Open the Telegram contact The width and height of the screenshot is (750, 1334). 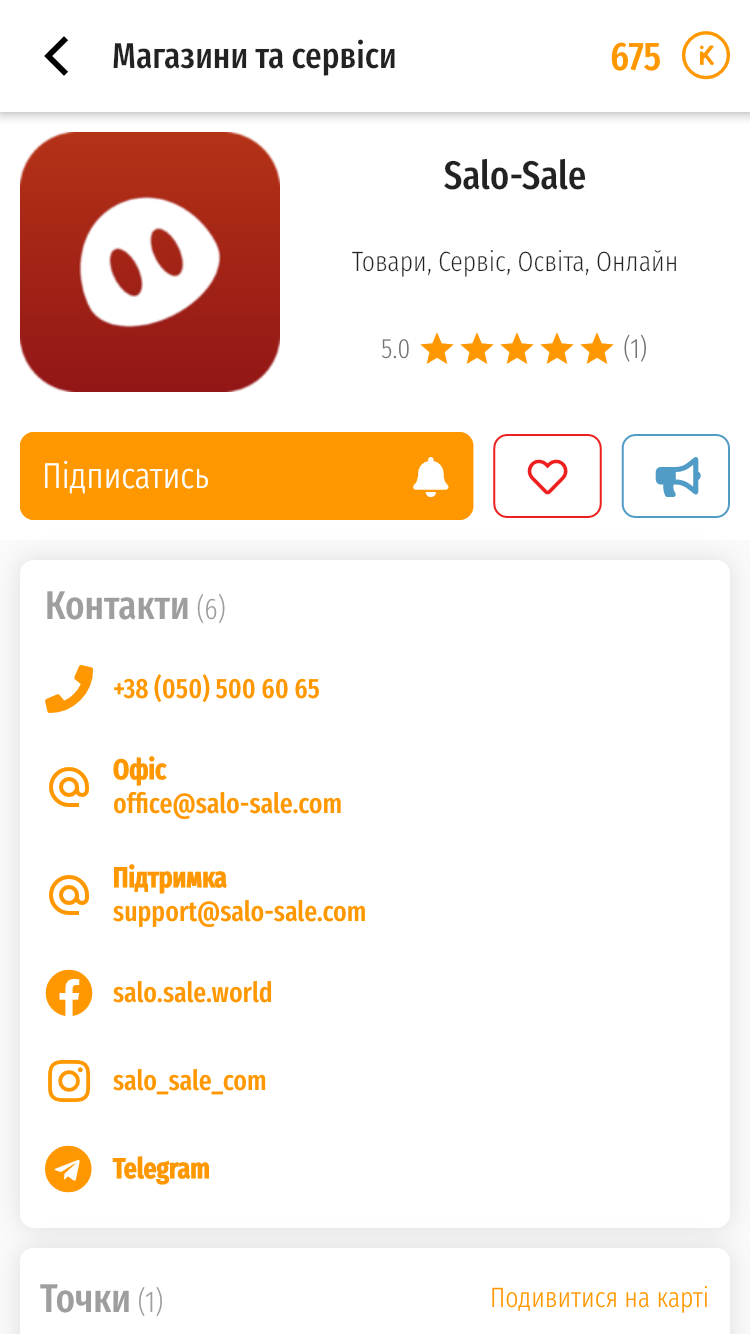point(161,1169)
